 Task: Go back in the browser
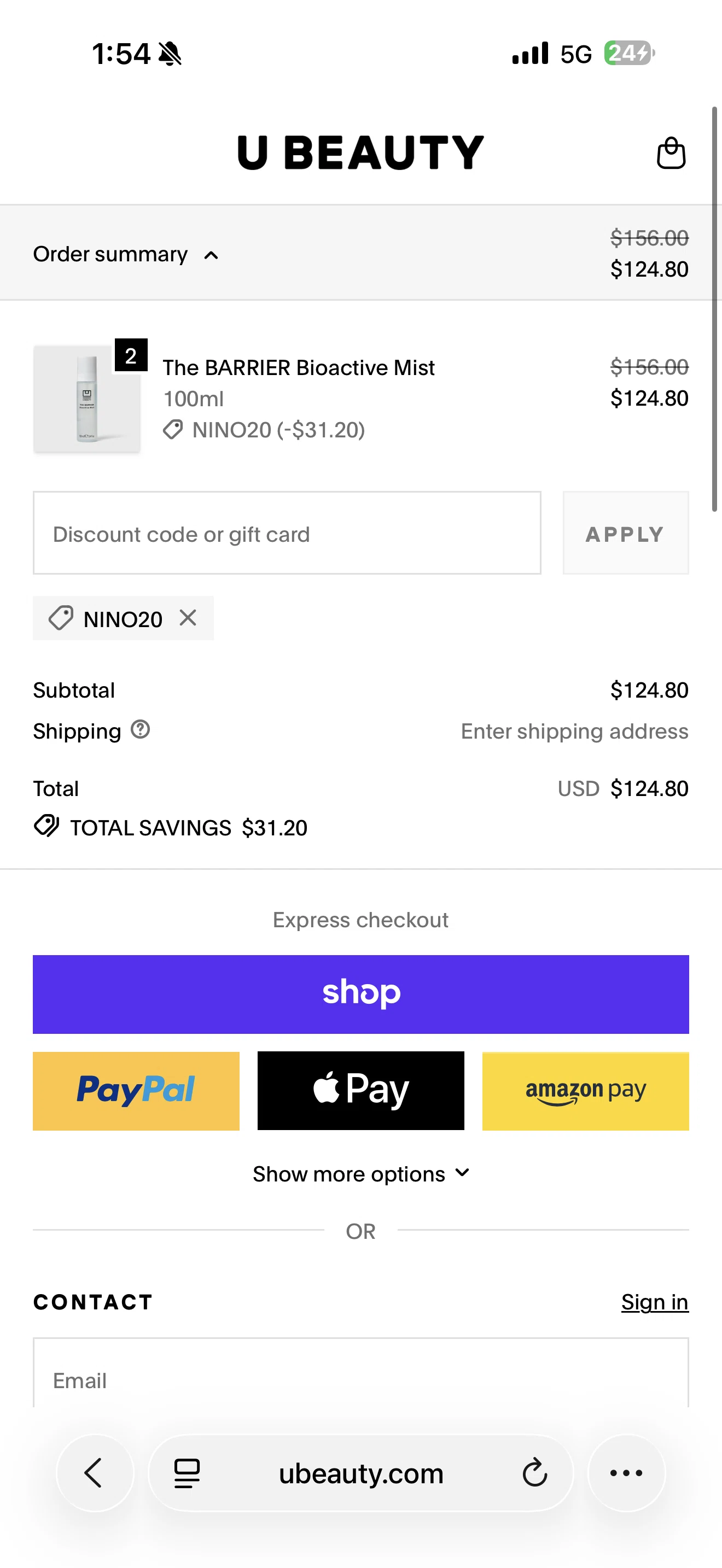click(95, 1473)
